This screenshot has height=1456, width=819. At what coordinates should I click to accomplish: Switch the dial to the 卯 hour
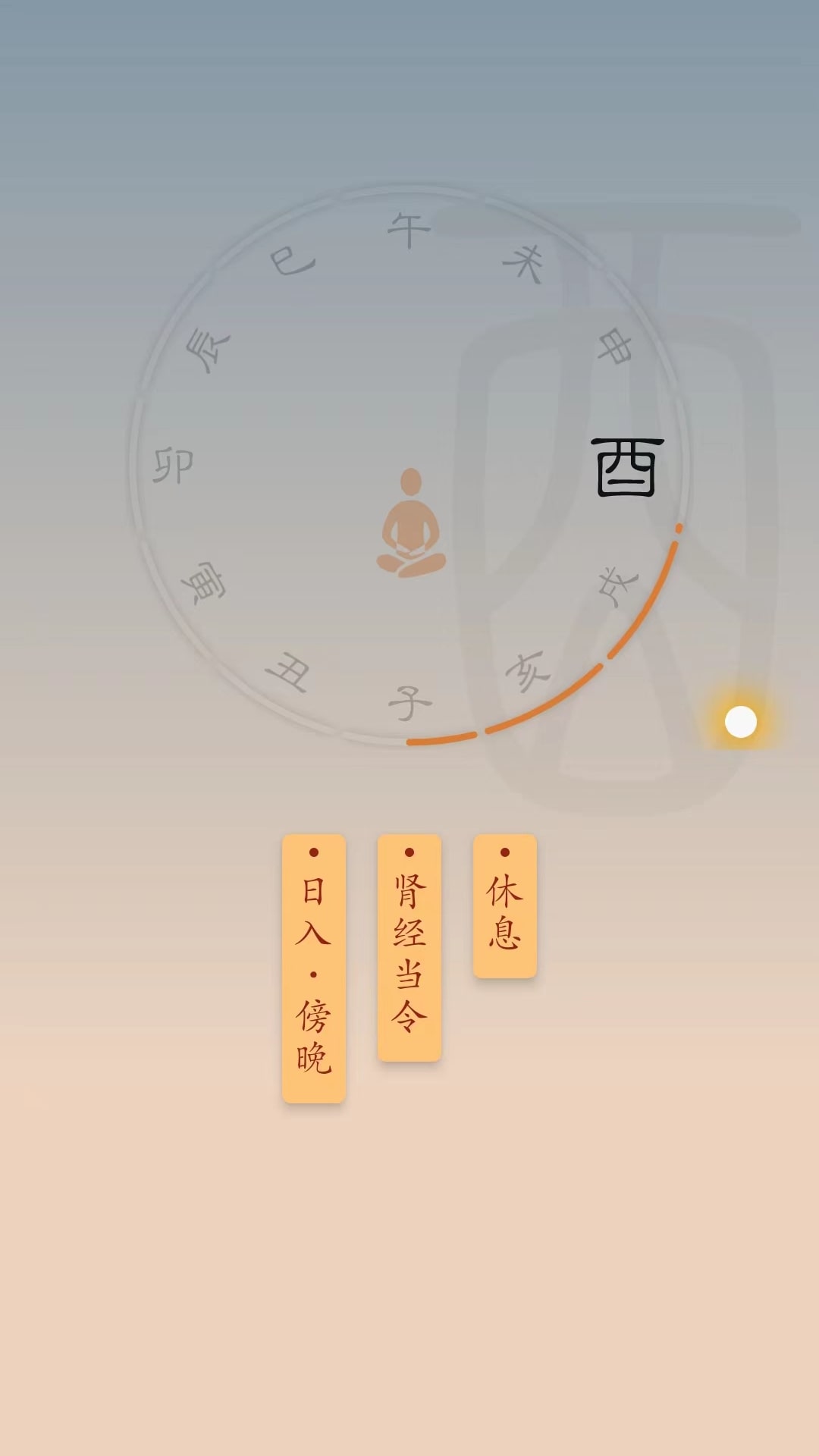pos(173,465)
